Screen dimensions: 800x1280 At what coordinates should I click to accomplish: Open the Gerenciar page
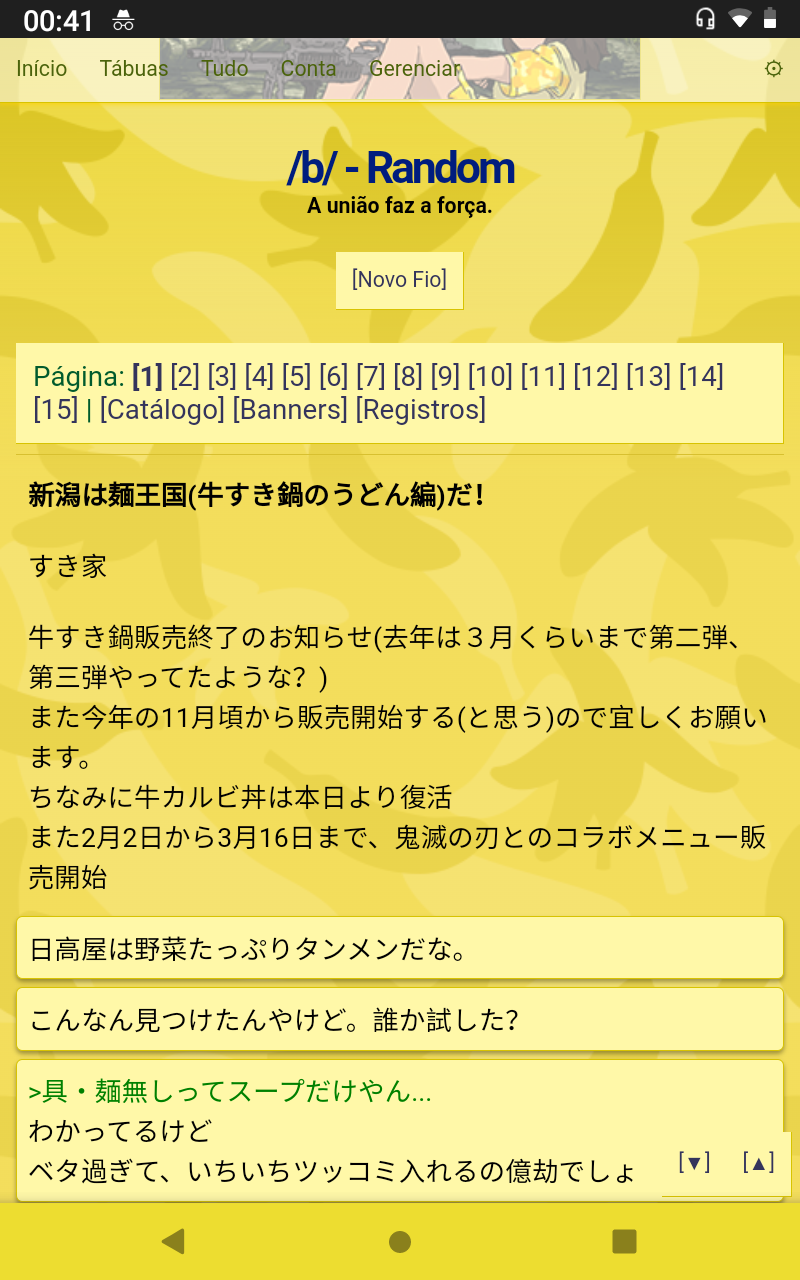415,69
